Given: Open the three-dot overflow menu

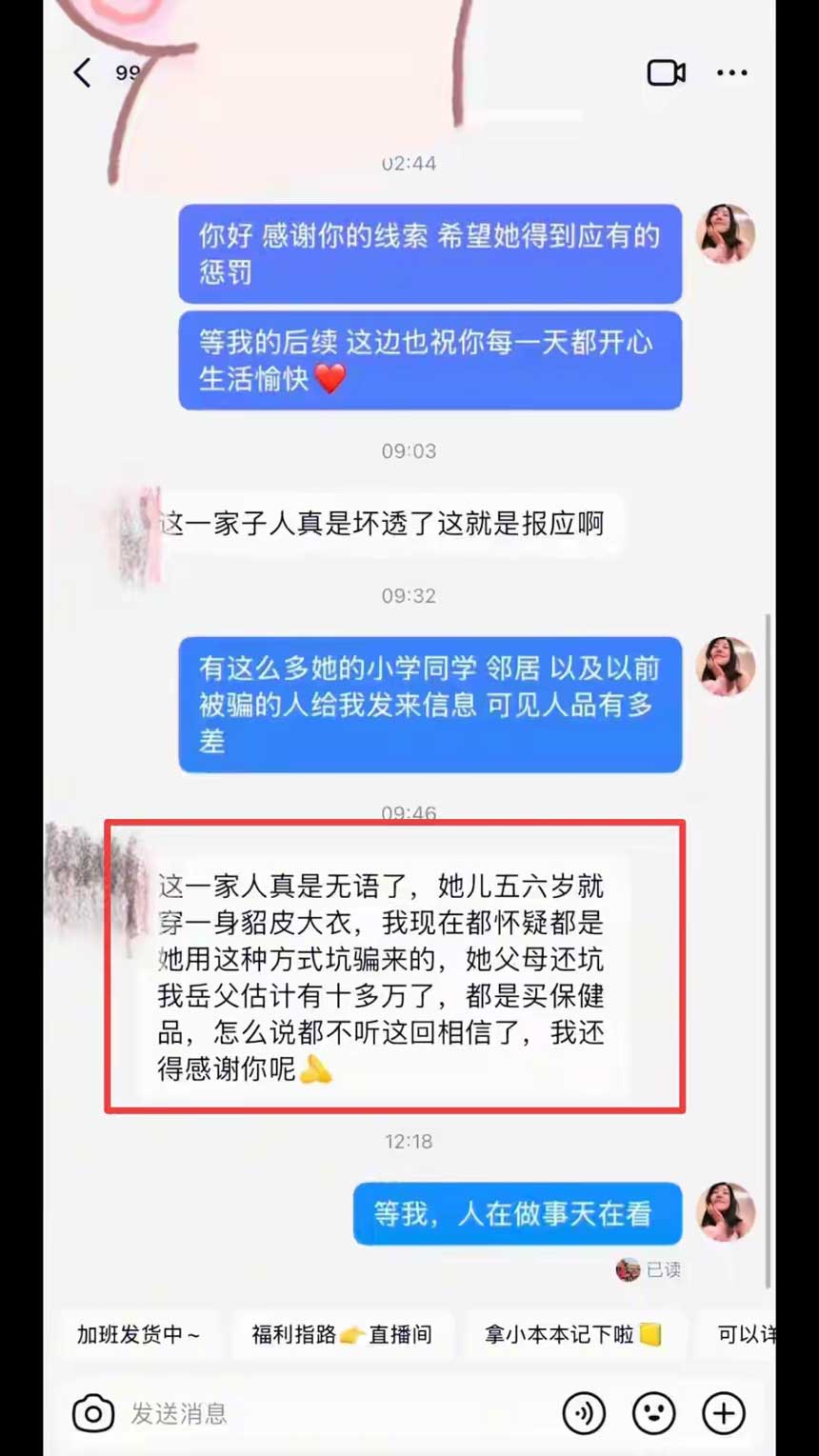Looking at the screenshot, I should [x=731, y=72].
